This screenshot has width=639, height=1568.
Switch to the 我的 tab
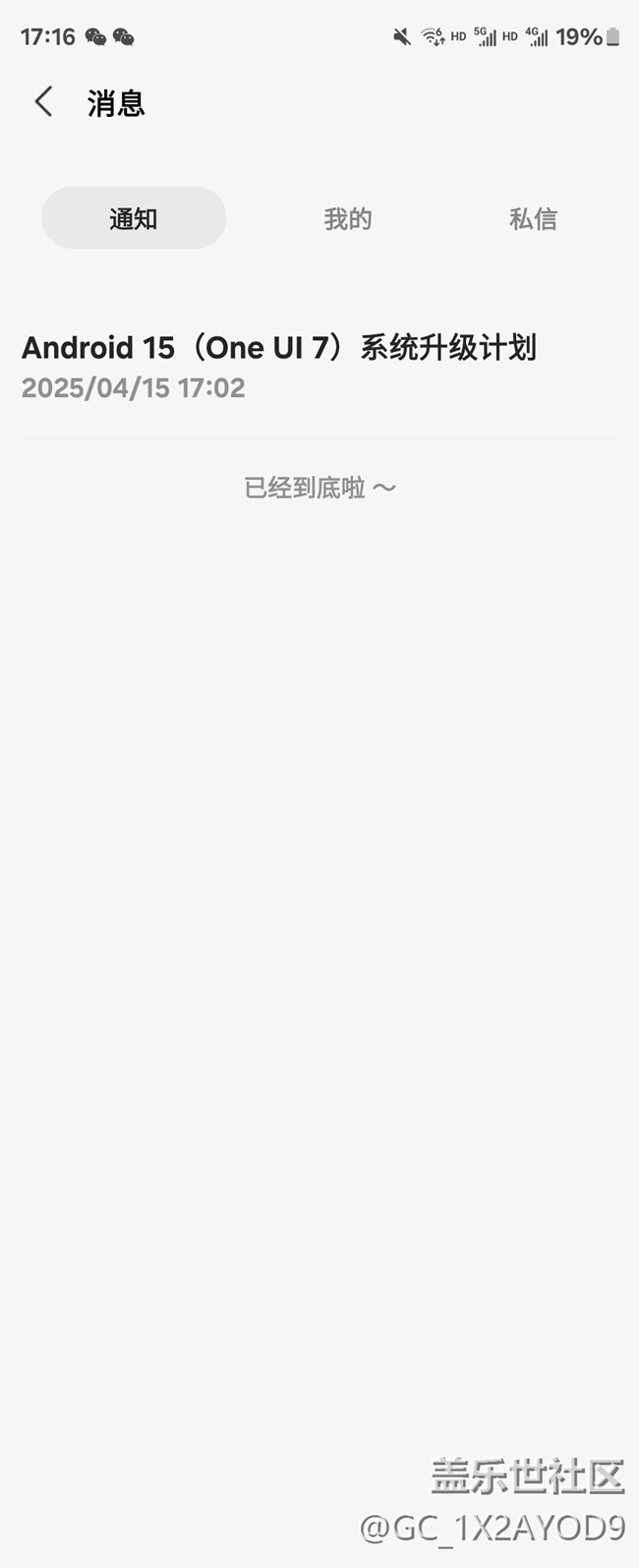click(348, 218)
